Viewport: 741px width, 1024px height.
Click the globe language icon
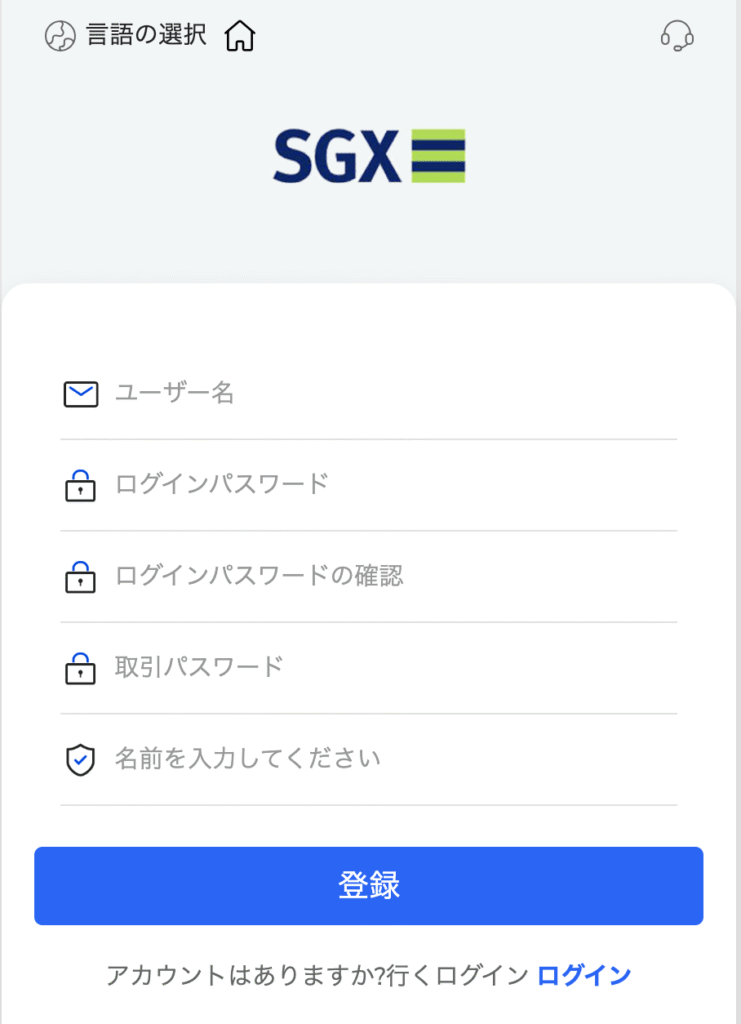[x=62, y=36]
